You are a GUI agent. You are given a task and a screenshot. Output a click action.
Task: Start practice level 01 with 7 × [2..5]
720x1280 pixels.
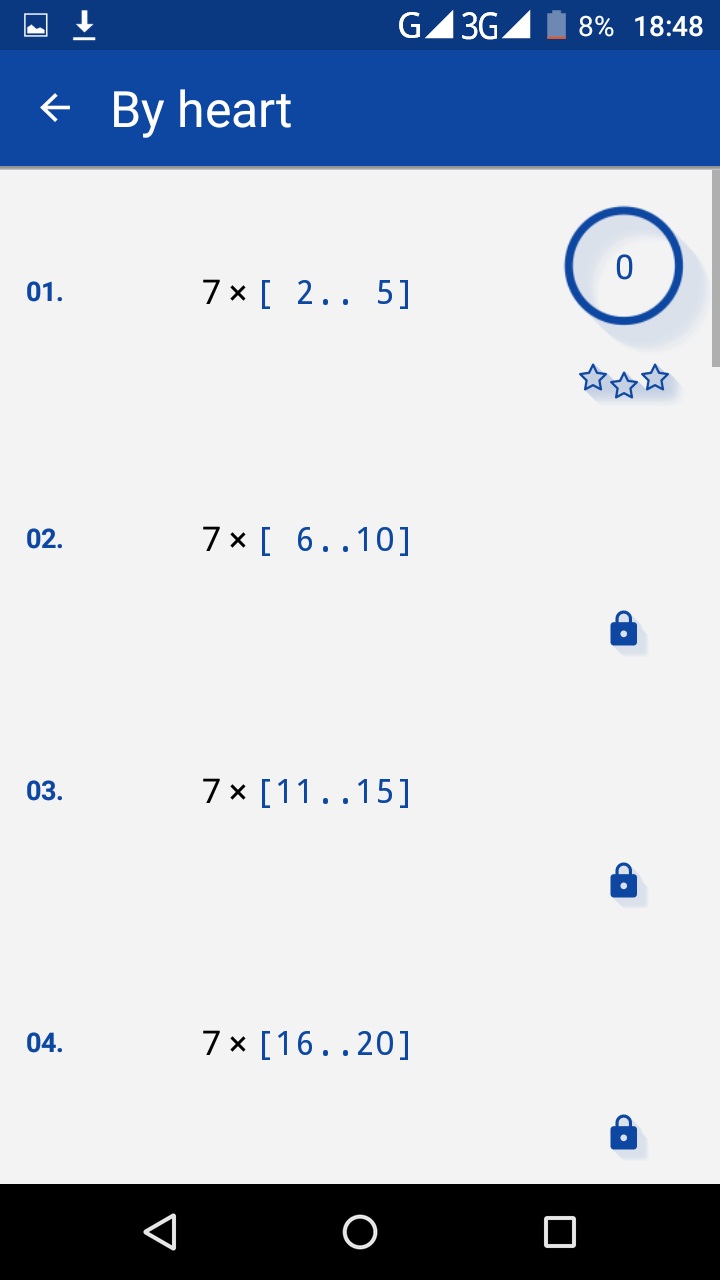305,291
